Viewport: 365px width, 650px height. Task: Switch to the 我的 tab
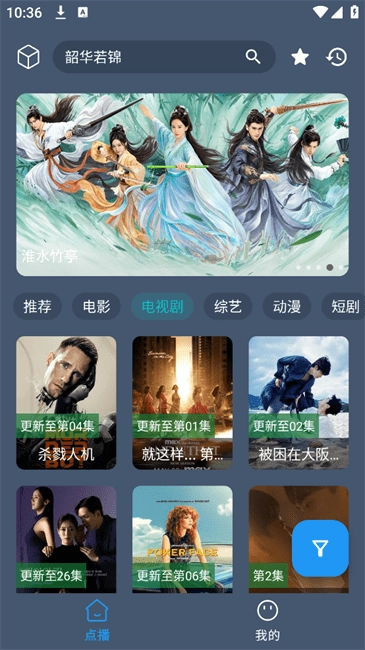coord(268,620)
